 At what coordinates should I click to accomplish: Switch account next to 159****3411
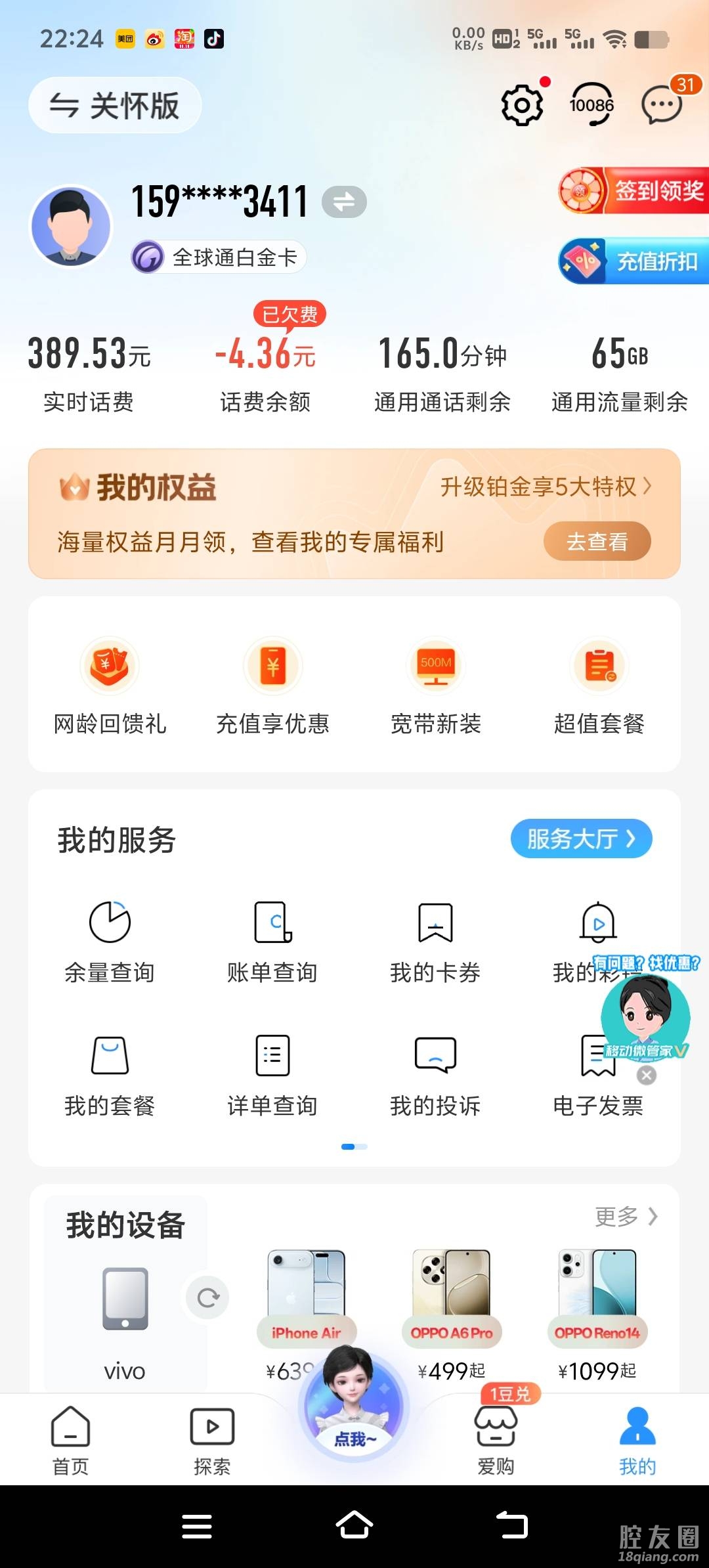[344, 202]
